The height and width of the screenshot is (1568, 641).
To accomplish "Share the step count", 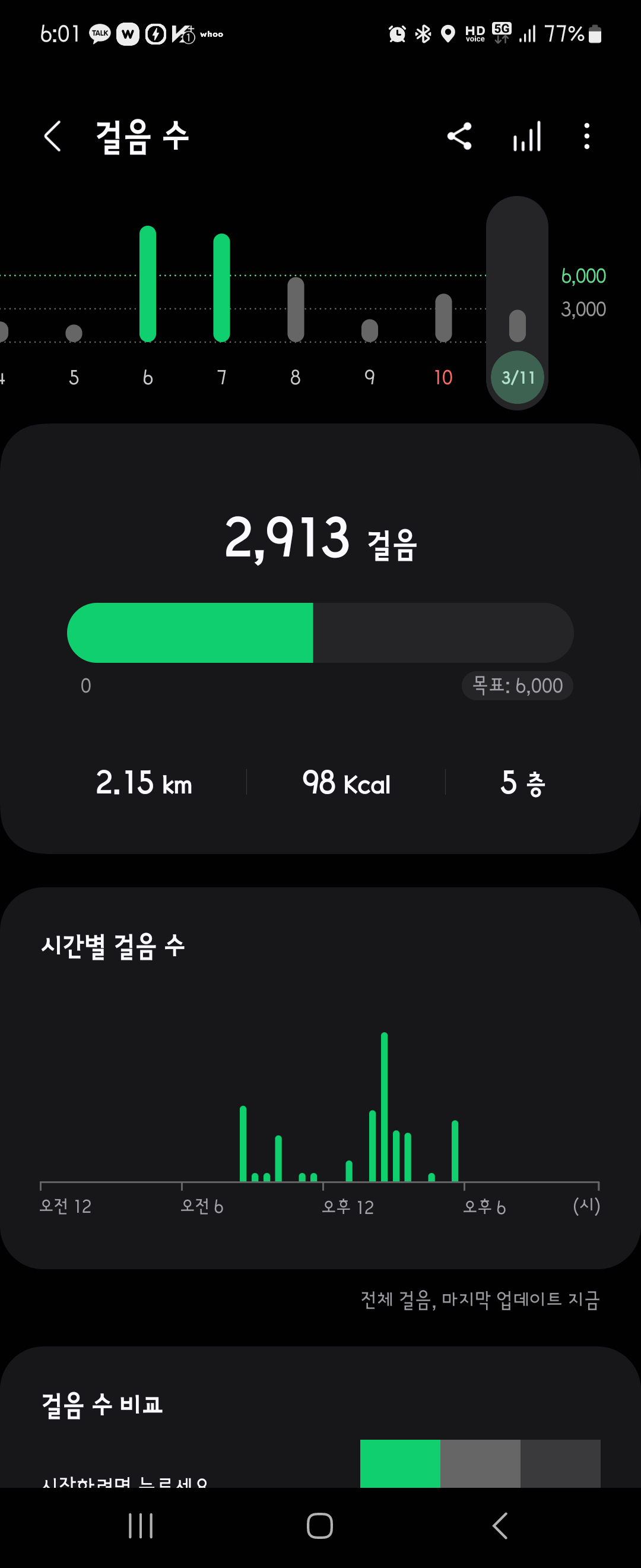I will click(459, 137).
